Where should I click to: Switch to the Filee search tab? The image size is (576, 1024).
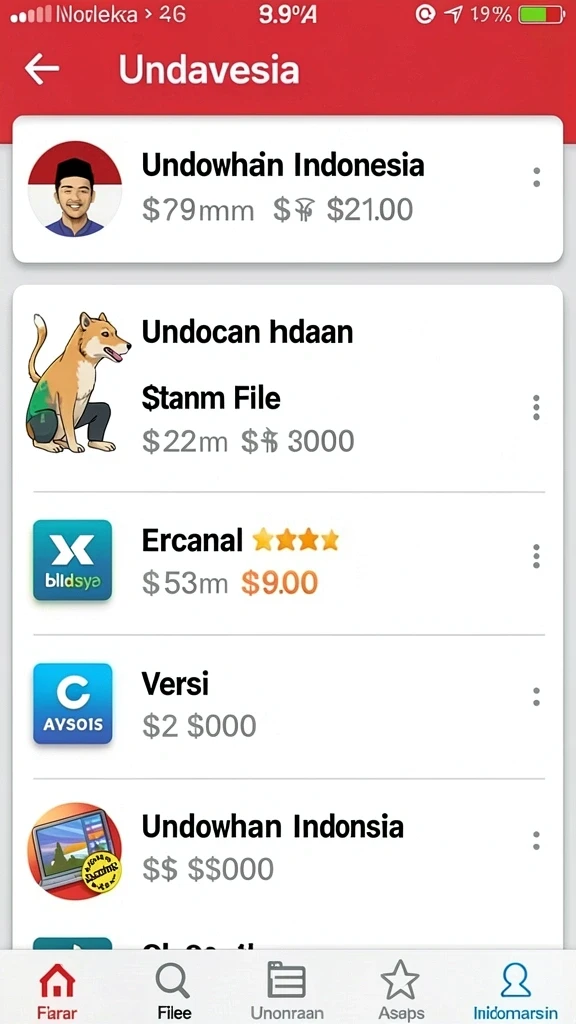coord(174,989)
